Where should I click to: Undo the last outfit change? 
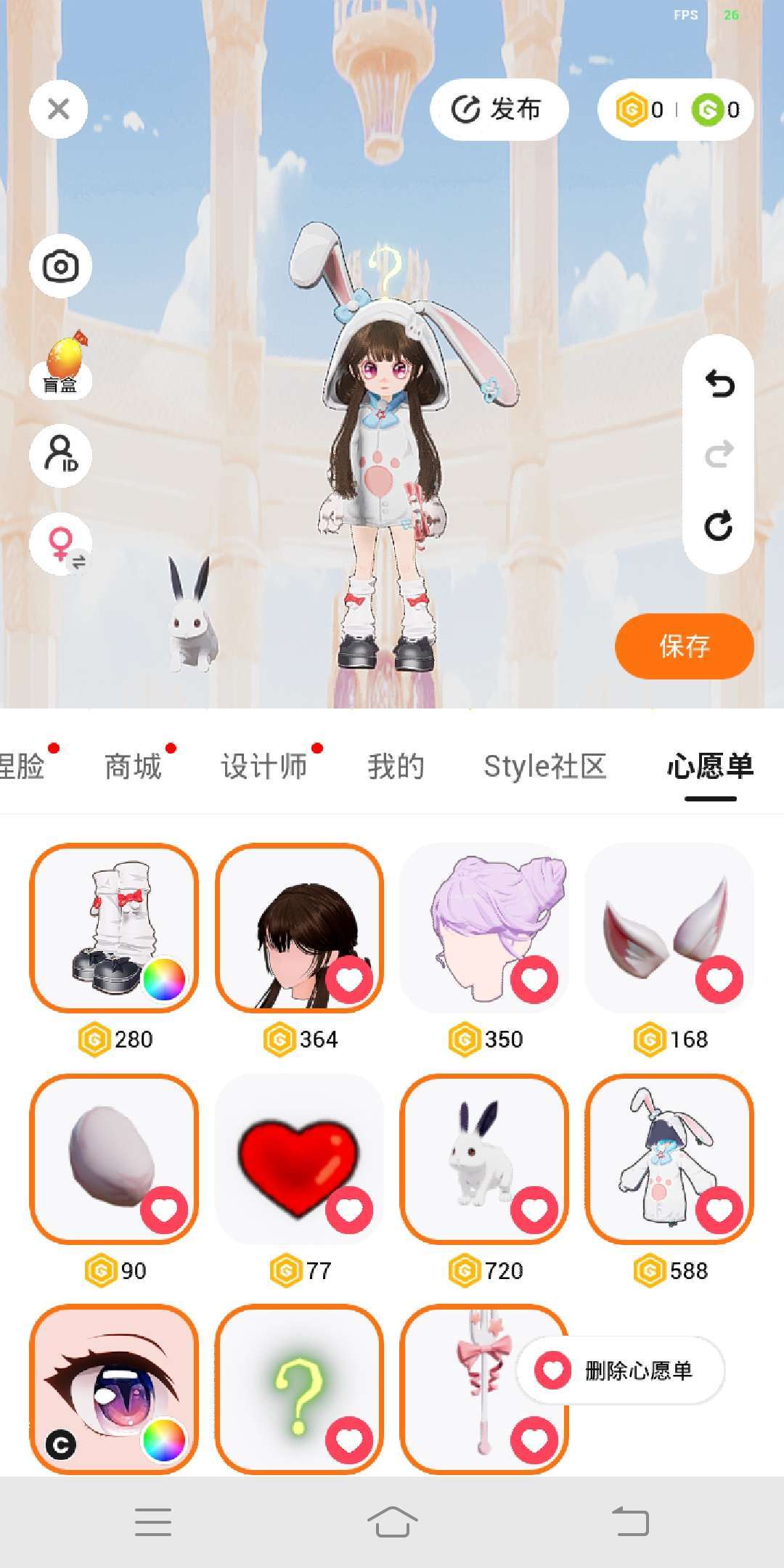click(719, 384)
